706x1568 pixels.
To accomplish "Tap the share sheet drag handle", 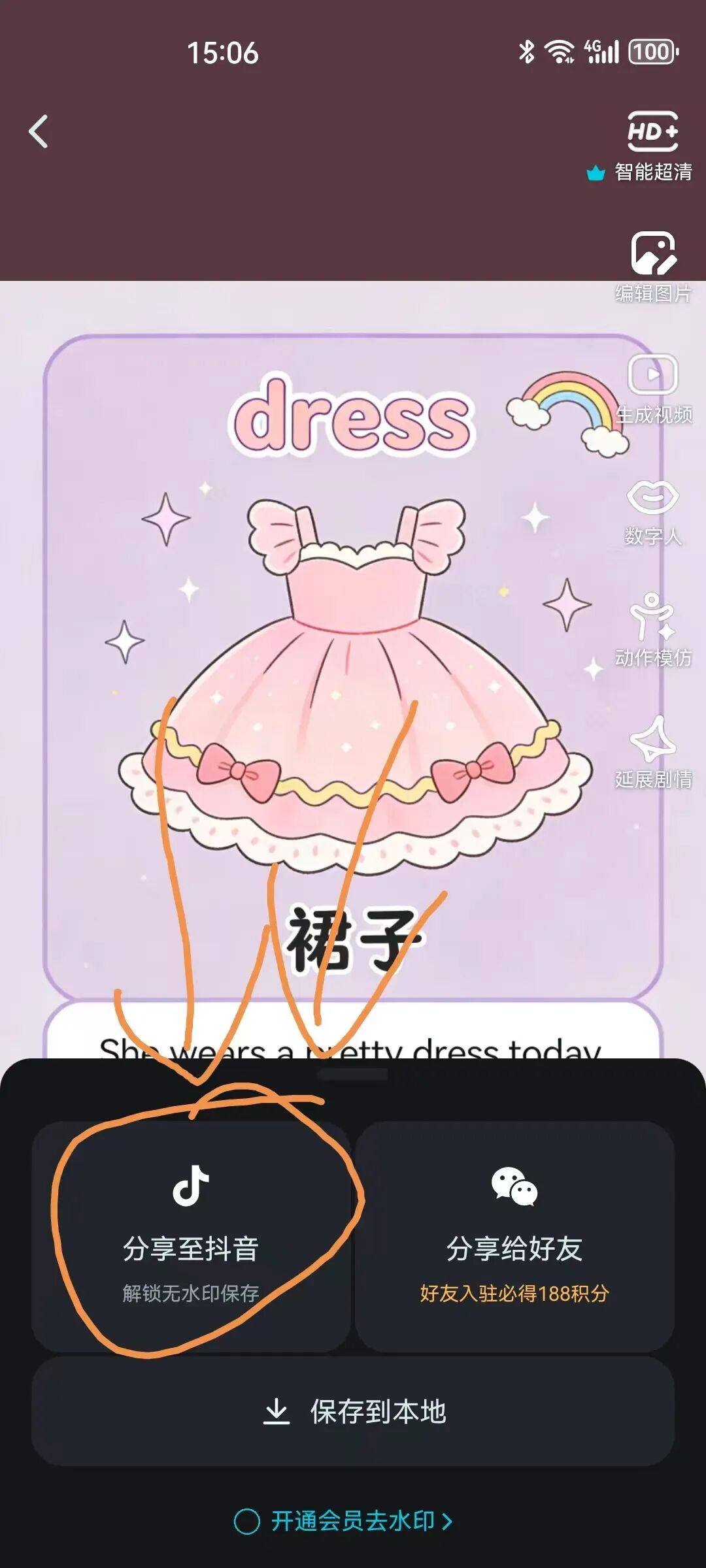I will [x=353, y=1074].
